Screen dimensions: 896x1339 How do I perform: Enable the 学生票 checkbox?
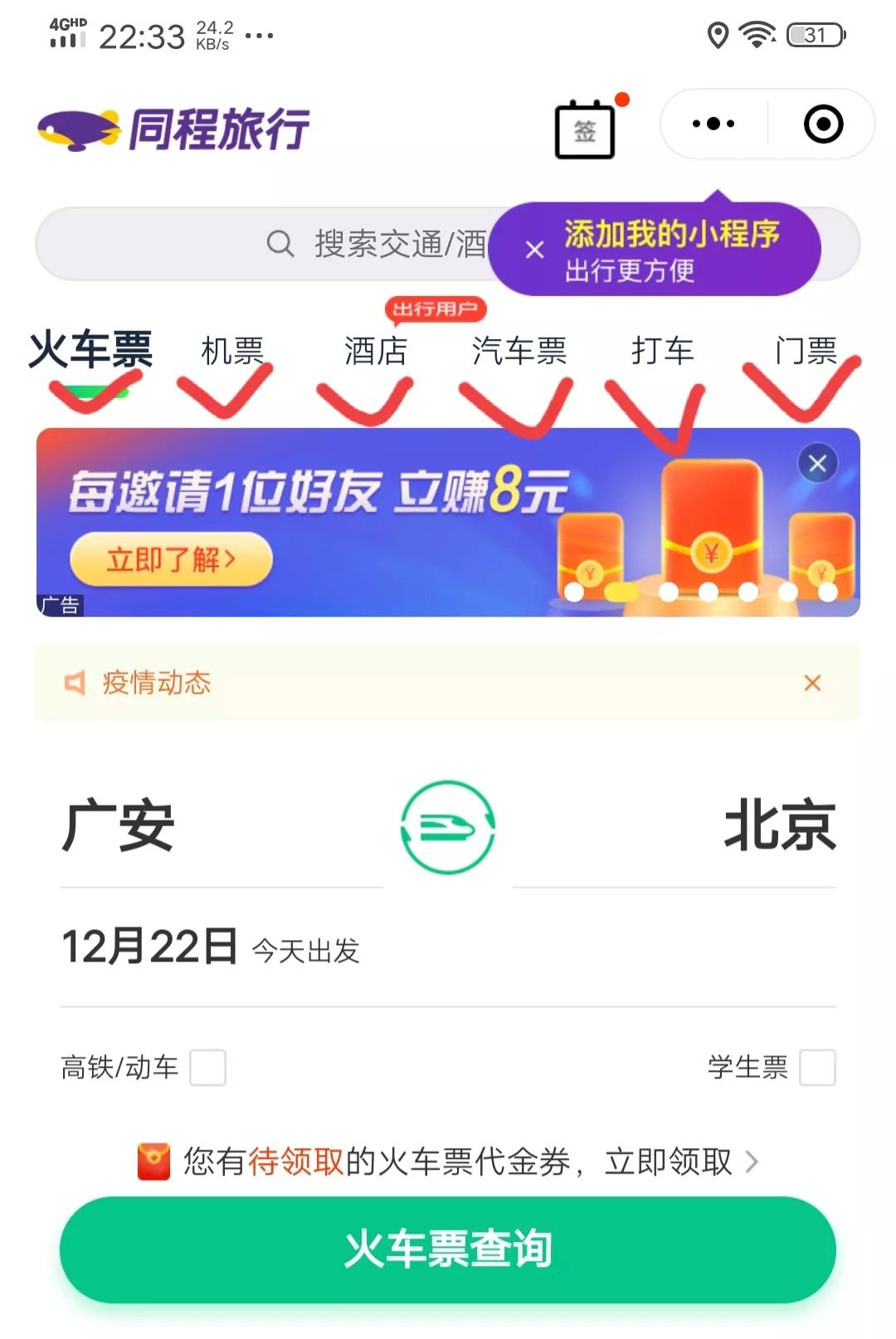pos(816,1067)
